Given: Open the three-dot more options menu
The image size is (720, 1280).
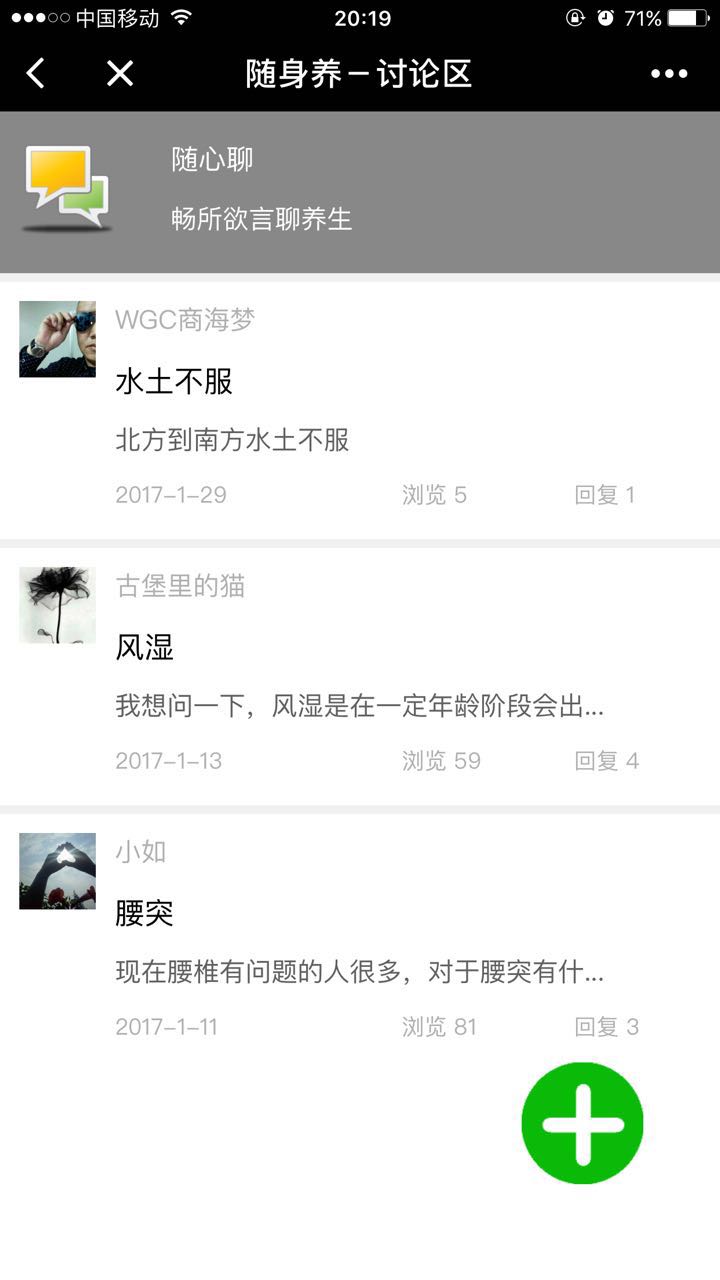Looking at the screenshot, I should pos(669,73).
